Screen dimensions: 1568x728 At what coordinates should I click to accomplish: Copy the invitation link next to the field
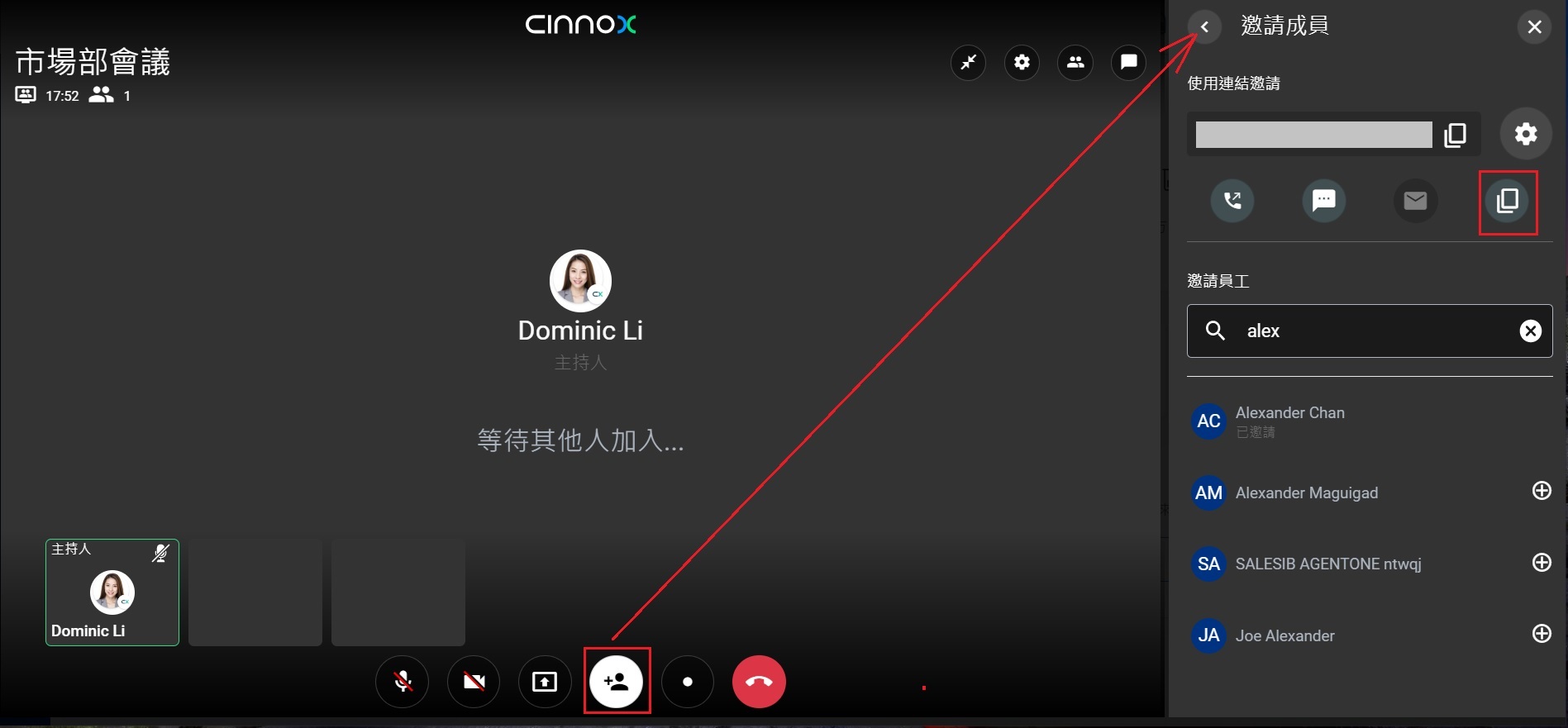point(1455,135)
